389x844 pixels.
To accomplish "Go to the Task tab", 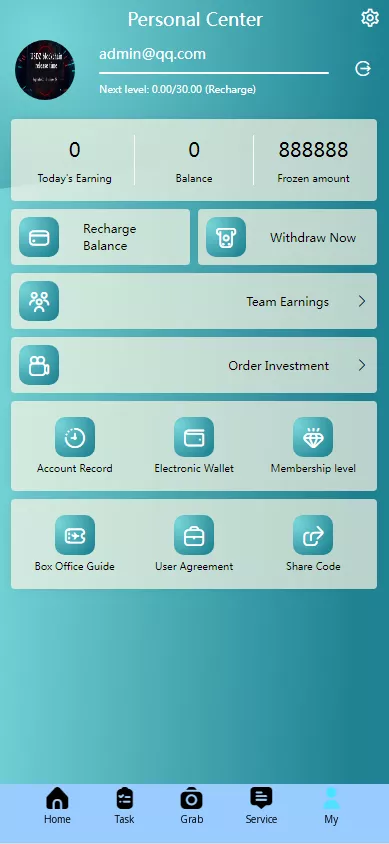I will (x=124, y=806).
